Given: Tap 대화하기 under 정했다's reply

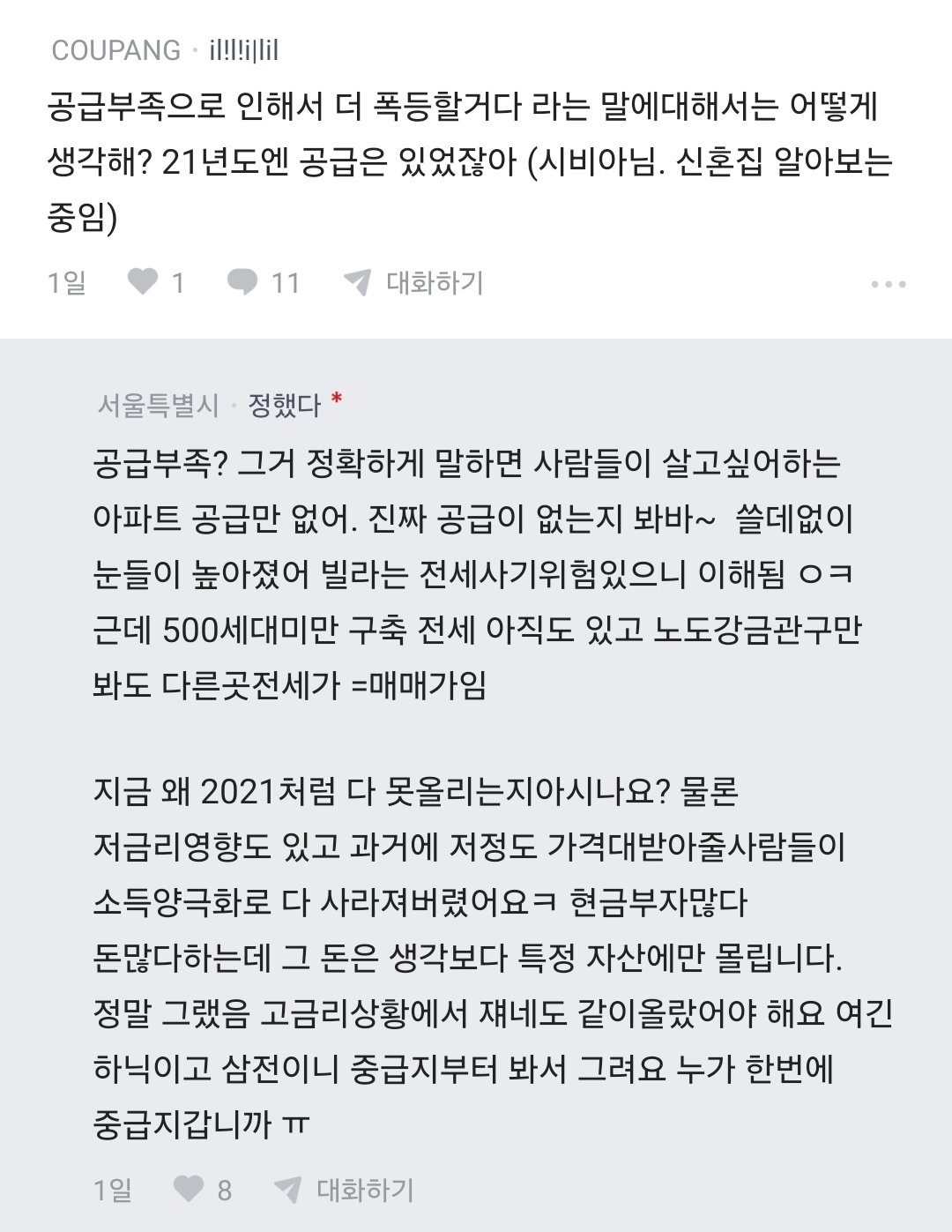Looking at the screenshot, I should pyautogui.click(x=345, y=1189).
